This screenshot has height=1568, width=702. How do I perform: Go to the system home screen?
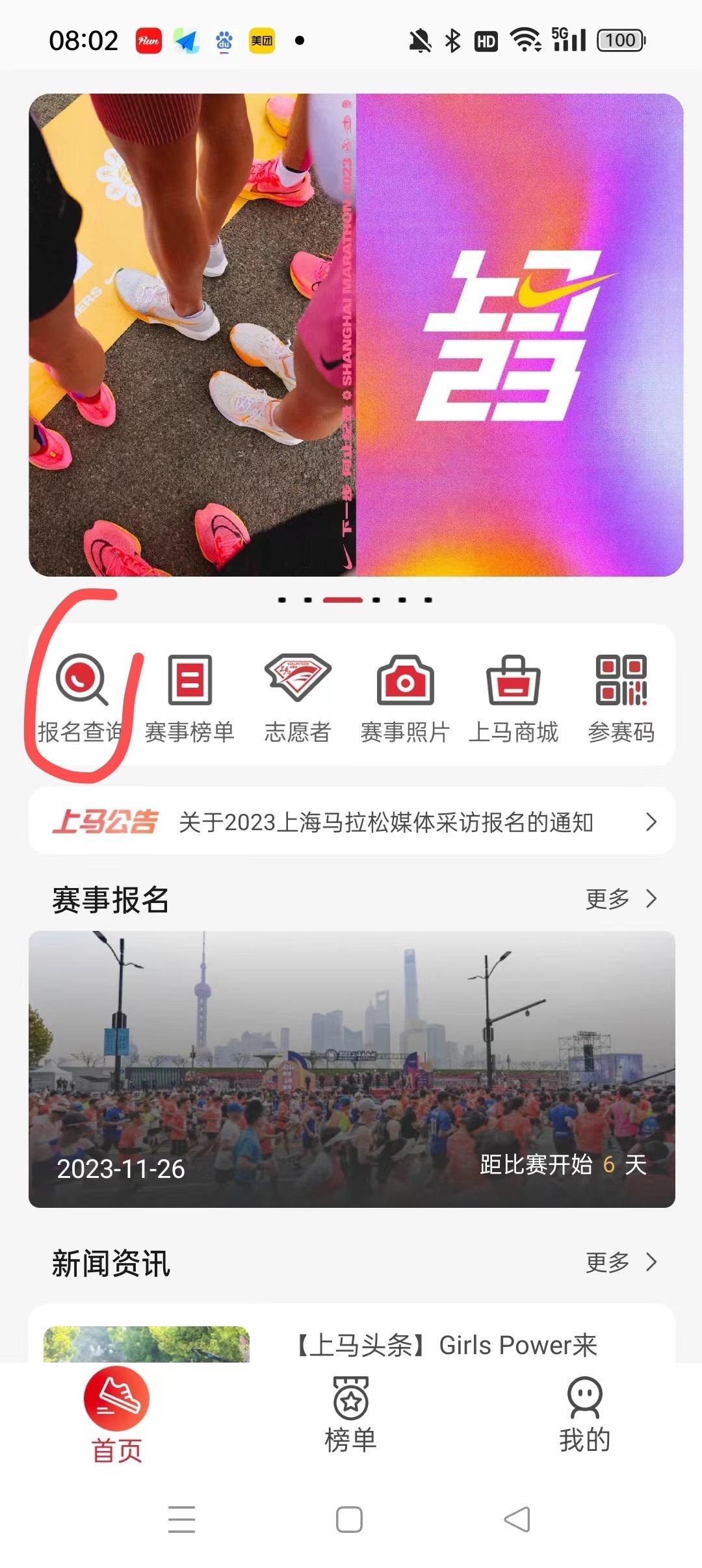tap(349, 1520)
